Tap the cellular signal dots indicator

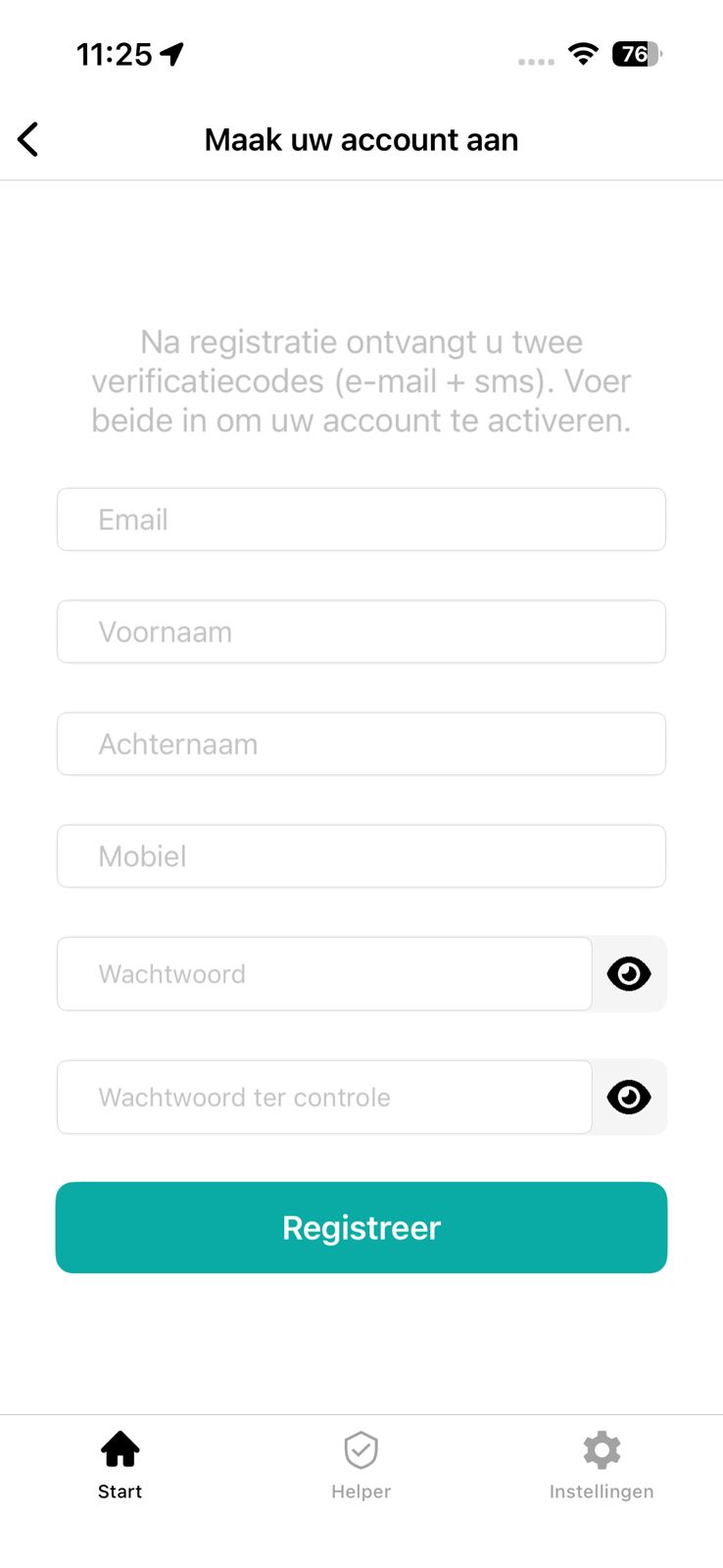(x=536, y=59)
